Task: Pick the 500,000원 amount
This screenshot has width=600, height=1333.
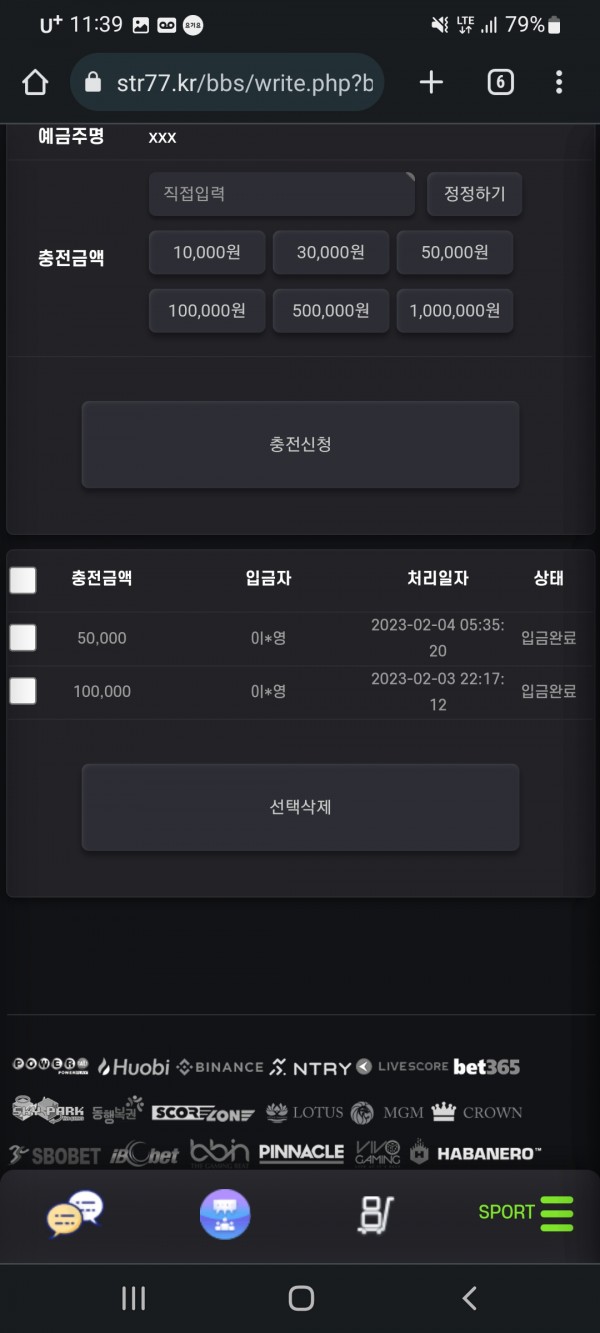Action: click(330, 311)
